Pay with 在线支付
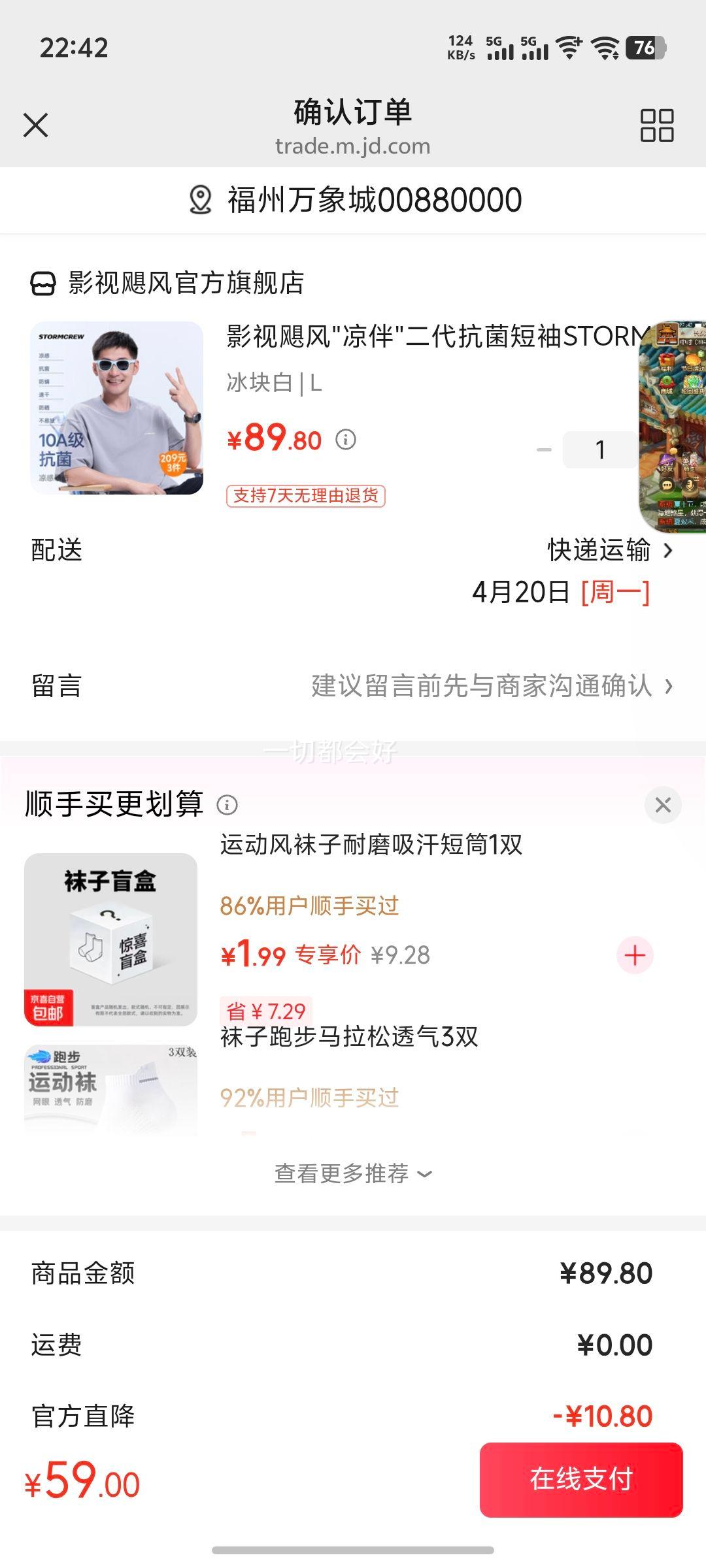Screen dimensions: 706x1568 click(x=580, y=1479)
